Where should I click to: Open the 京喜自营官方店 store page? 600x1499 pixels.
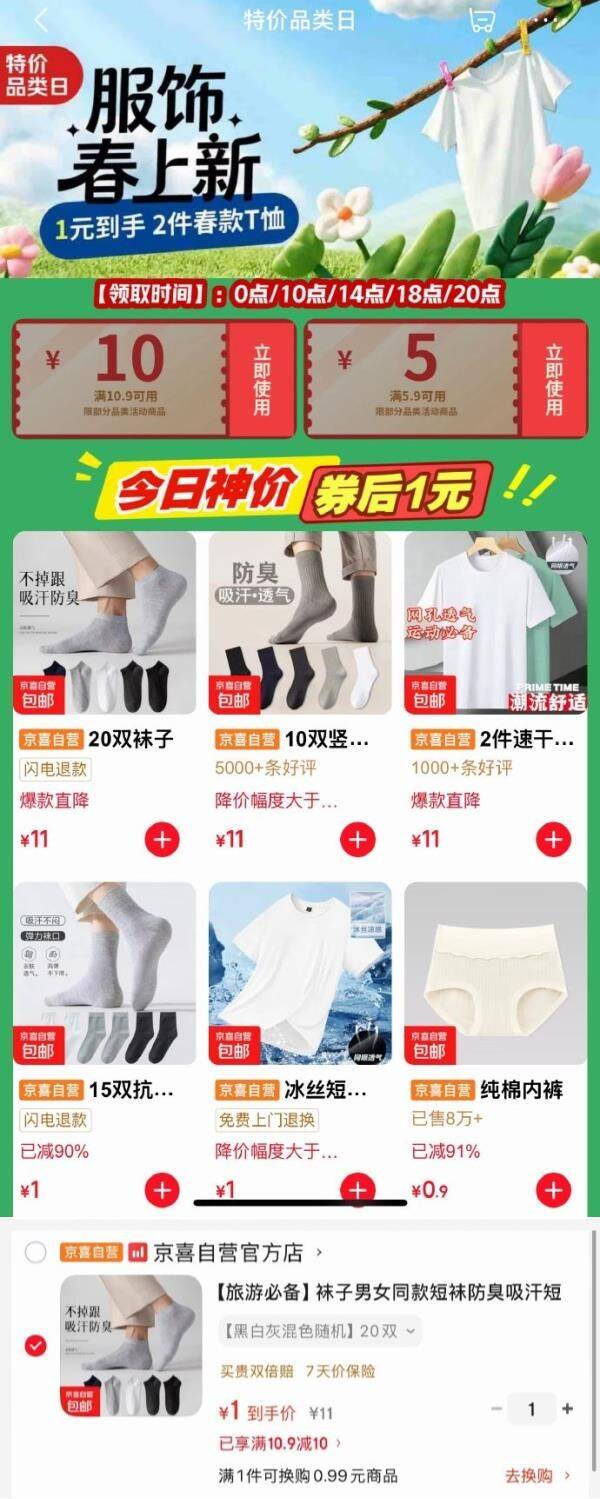click(227, 1252)
